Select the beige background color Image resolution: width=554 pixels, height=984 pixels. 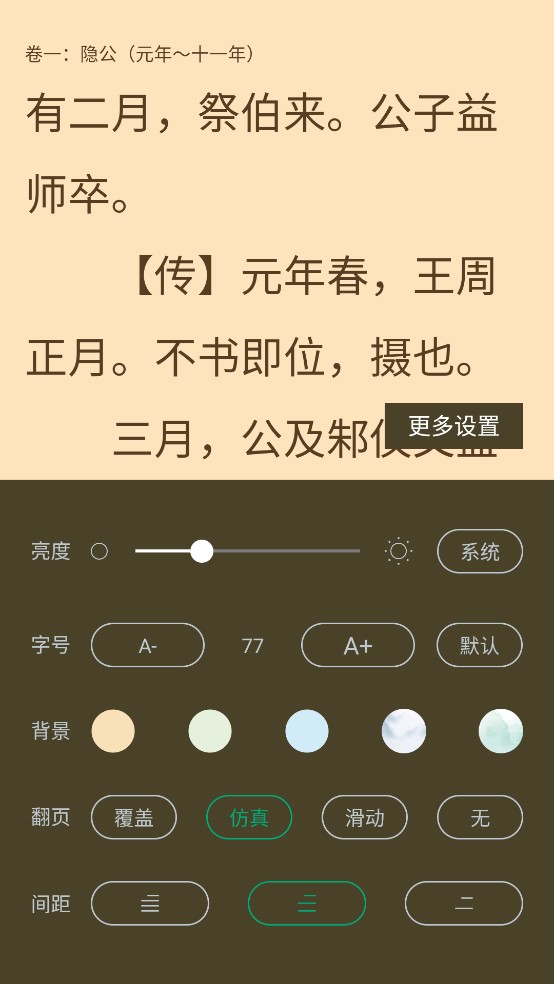113,731
